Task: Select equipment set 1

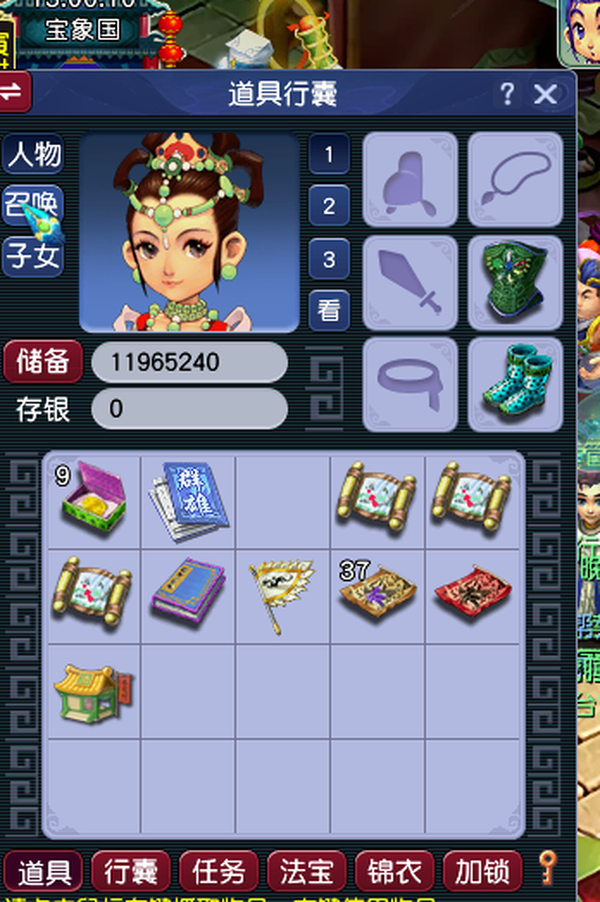Action: 329,155
